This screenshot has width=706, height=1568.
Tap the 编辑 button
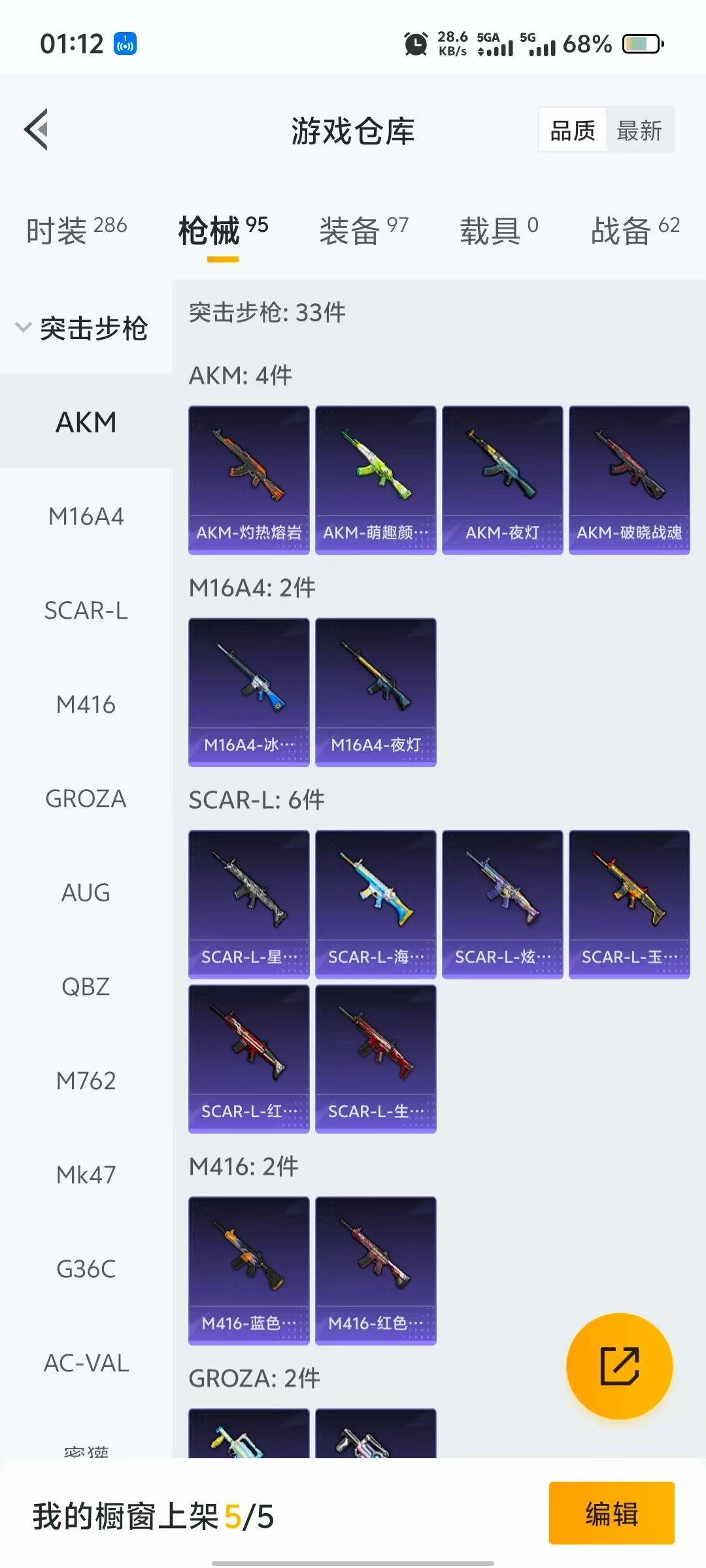[611, 1514]
